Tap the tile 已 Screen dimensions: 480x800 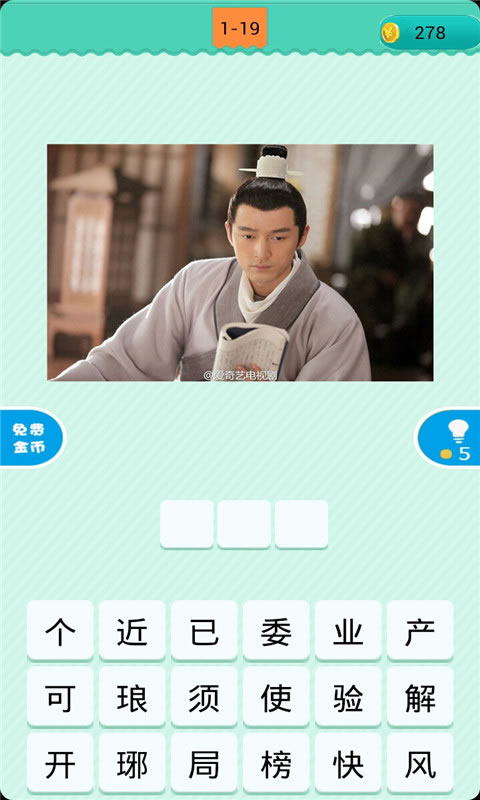[204, 630]
